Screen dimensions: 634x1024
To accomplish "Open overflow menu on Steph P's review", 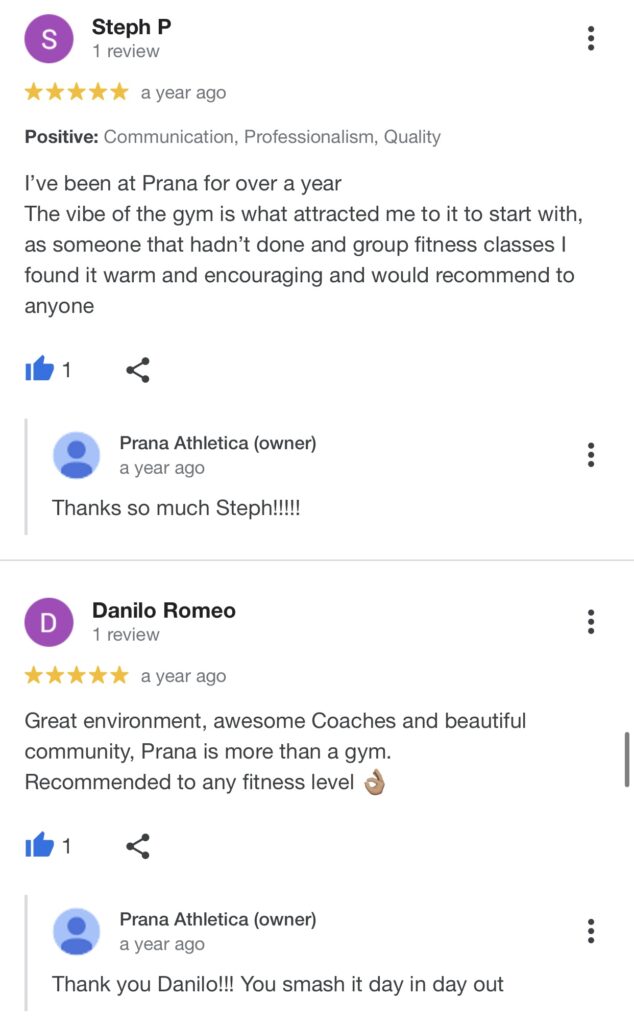I will pos(591,38).
